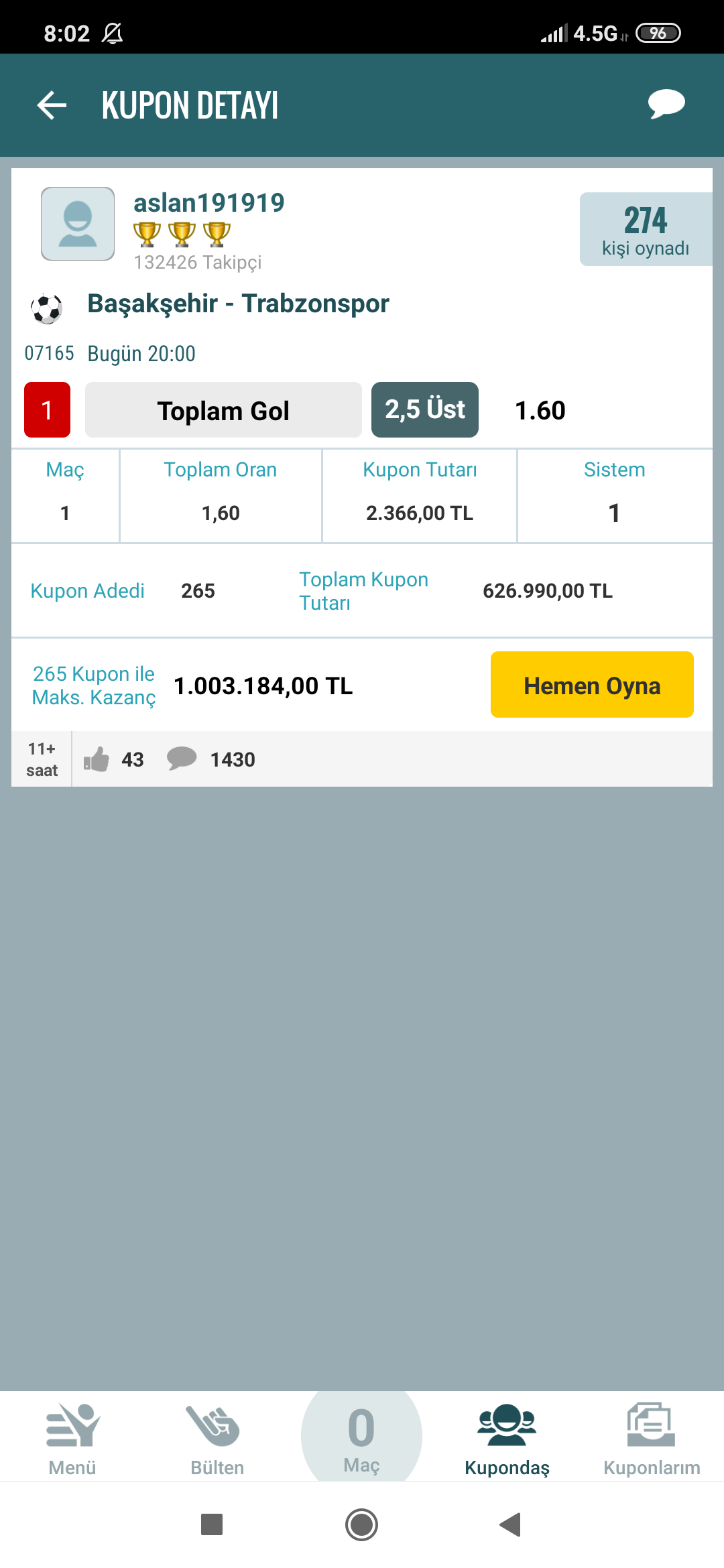Image resolution: width=724 pixels, height=1568 pixels.
Task: Like this coupon with thumbs up
Action: (97, 759)
